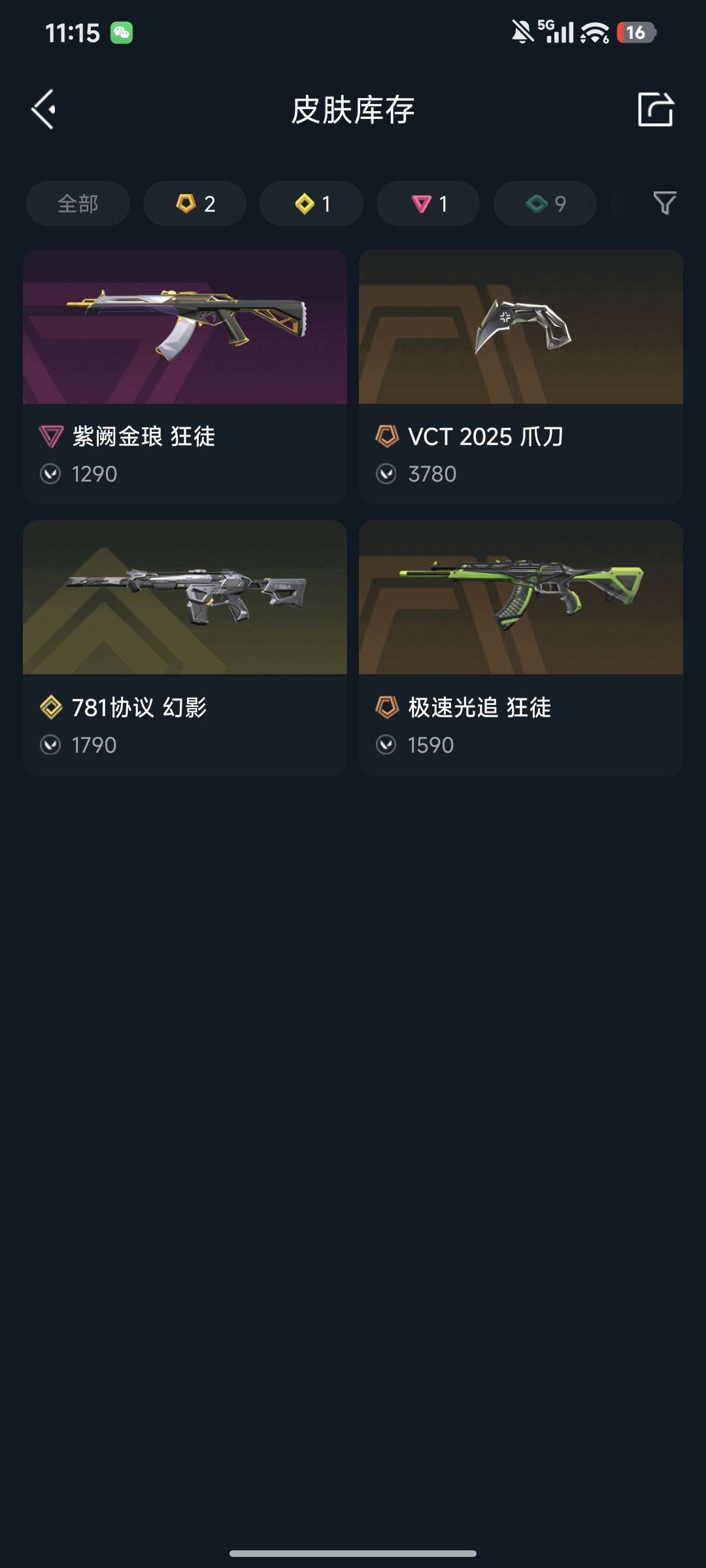View the 781协议 幻影 skin card
Screen dimensions: 706x1568
coord(185,647)
